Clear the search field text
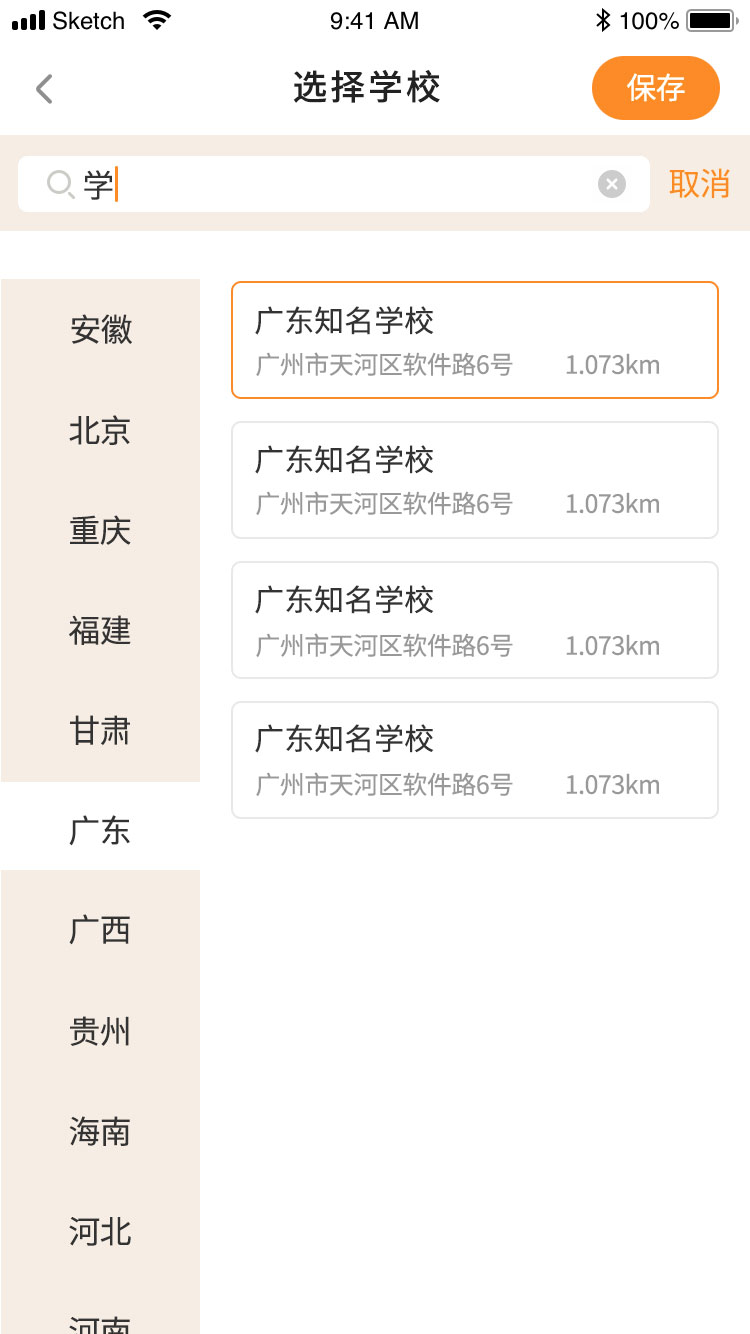The image size is (750, 1334). pos(612,184)
